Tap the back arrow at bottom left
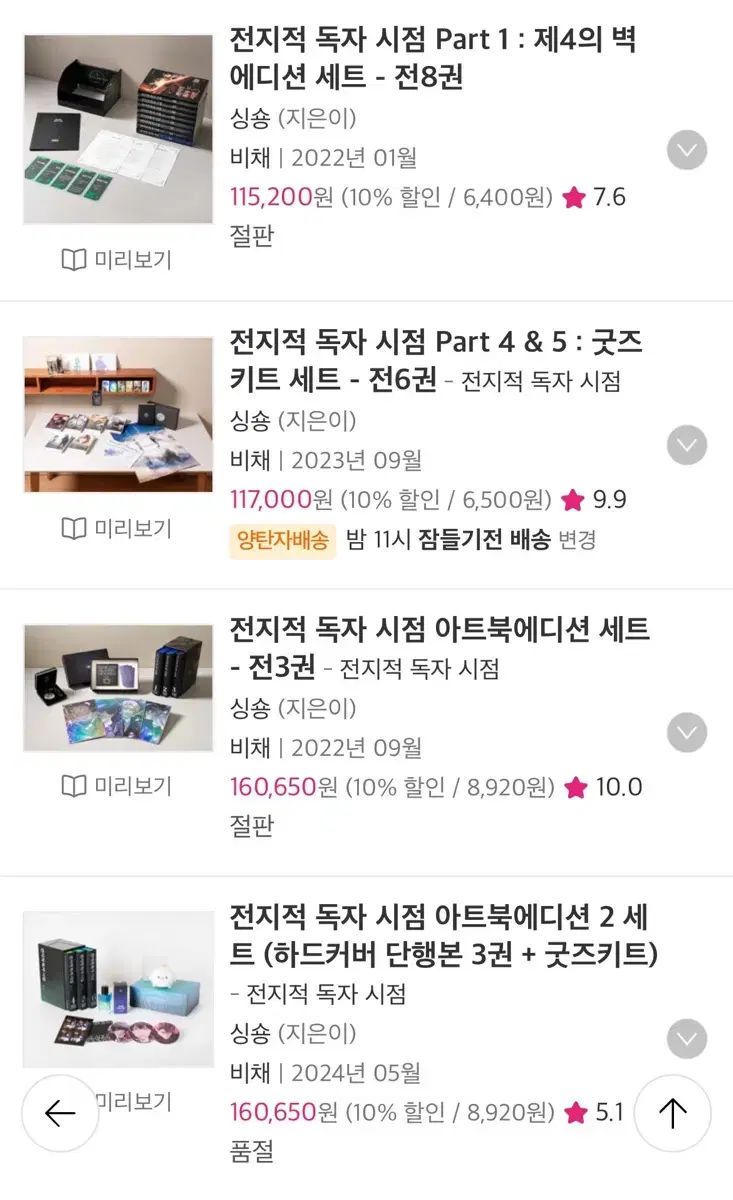 pyautogui.click(x=60, y=1113)
